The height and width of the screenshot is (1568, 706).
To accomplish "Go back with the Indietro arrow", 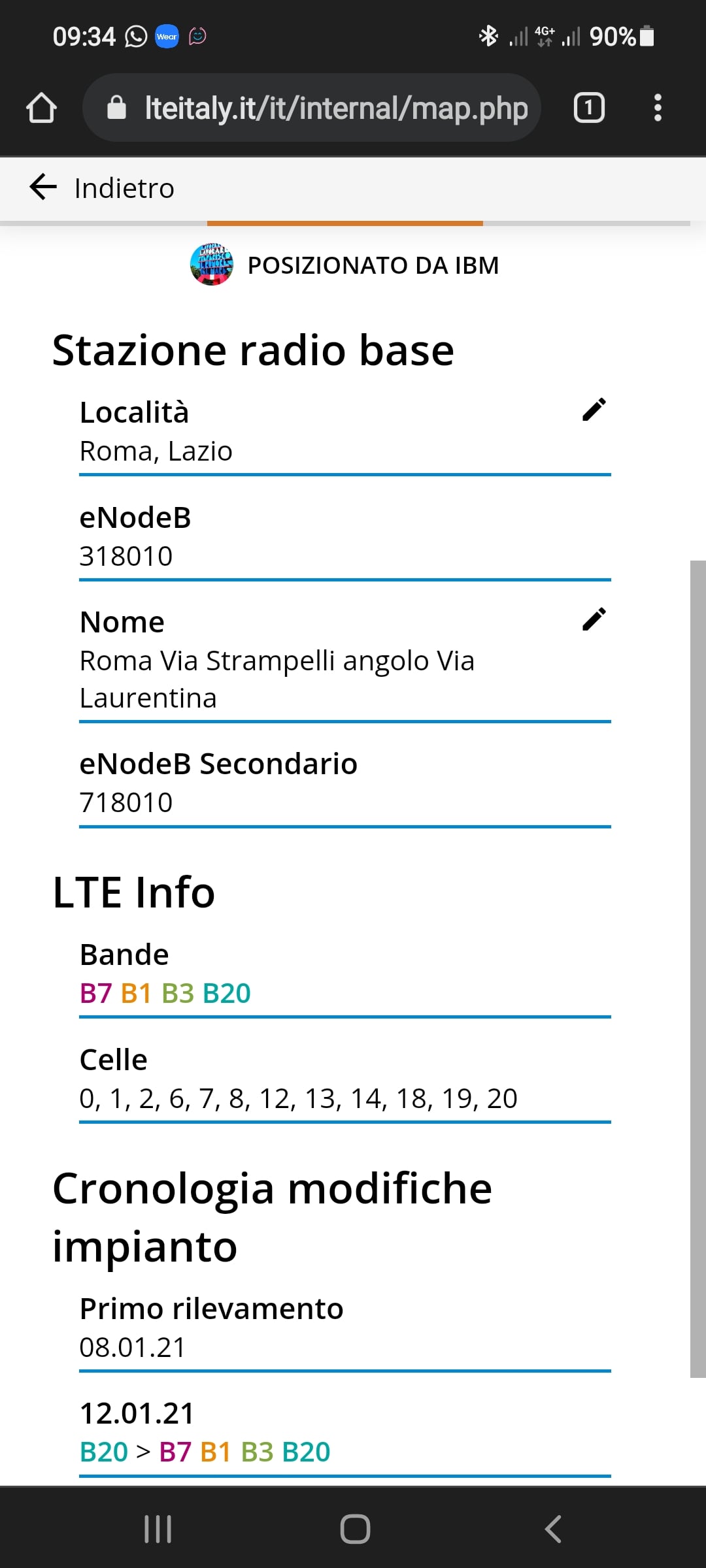I will 43,188.
